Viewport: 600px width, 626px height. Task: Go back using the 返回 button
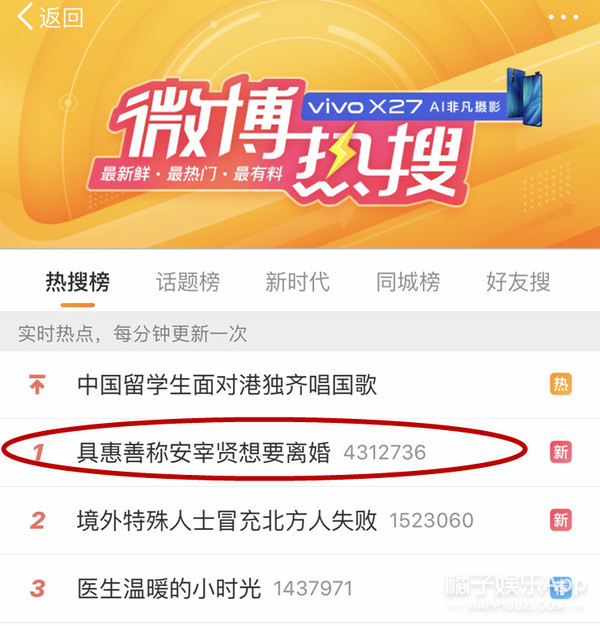52,18
